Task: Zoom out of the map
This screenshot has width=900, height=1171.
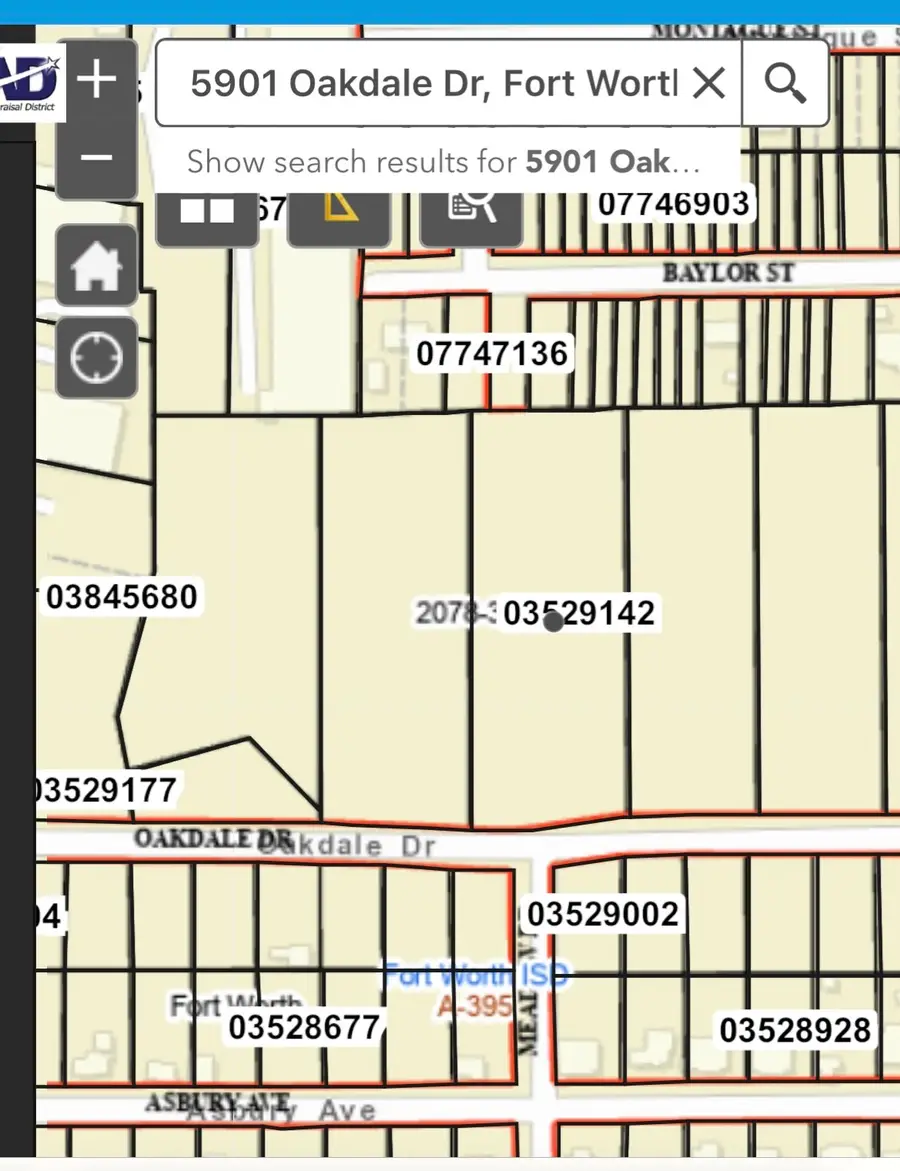Action: tap(96, 157)
